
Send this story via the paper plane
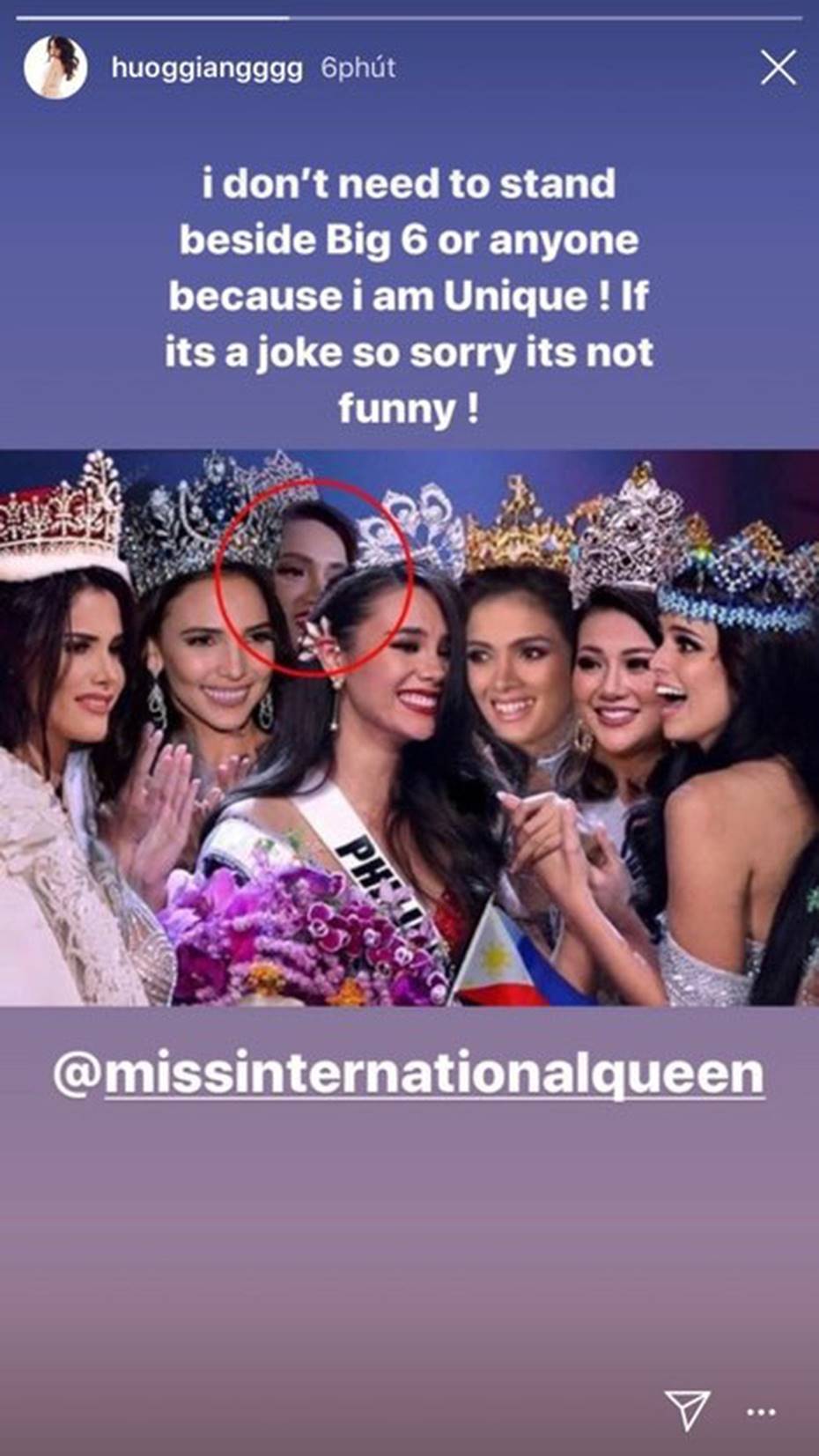pyautogui.click(x=686, y=1409)
